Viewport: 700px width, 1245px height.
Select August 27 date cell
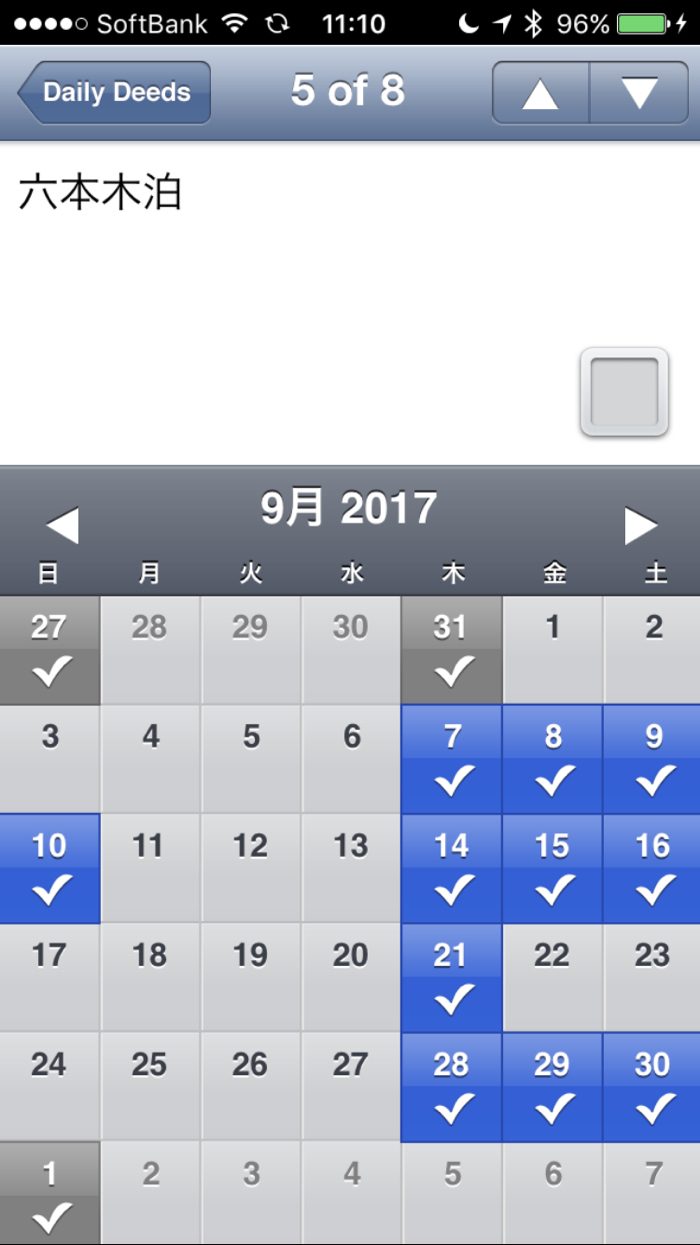pos(50,650)
